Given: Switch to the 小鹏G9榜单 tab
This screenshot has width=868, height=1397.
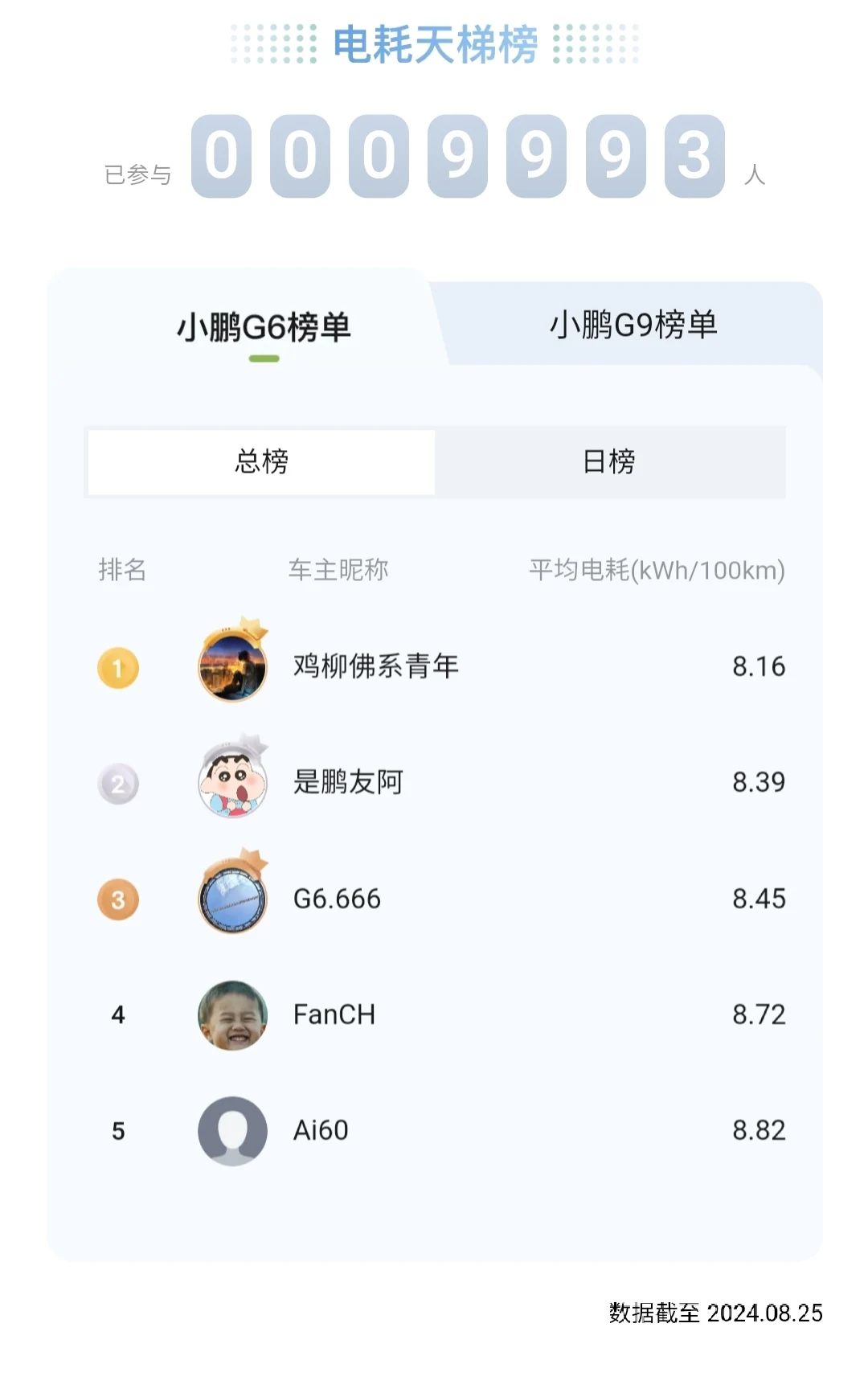Looking at the screenshot, I should click(x=633, y=325).
